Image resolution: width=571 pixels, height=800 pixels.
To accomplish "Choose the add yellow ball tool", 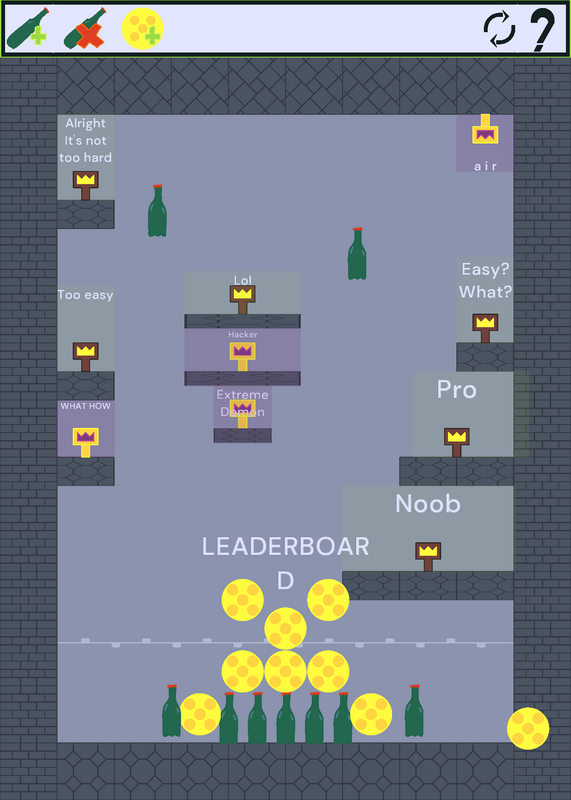I will tap(143, 29).
